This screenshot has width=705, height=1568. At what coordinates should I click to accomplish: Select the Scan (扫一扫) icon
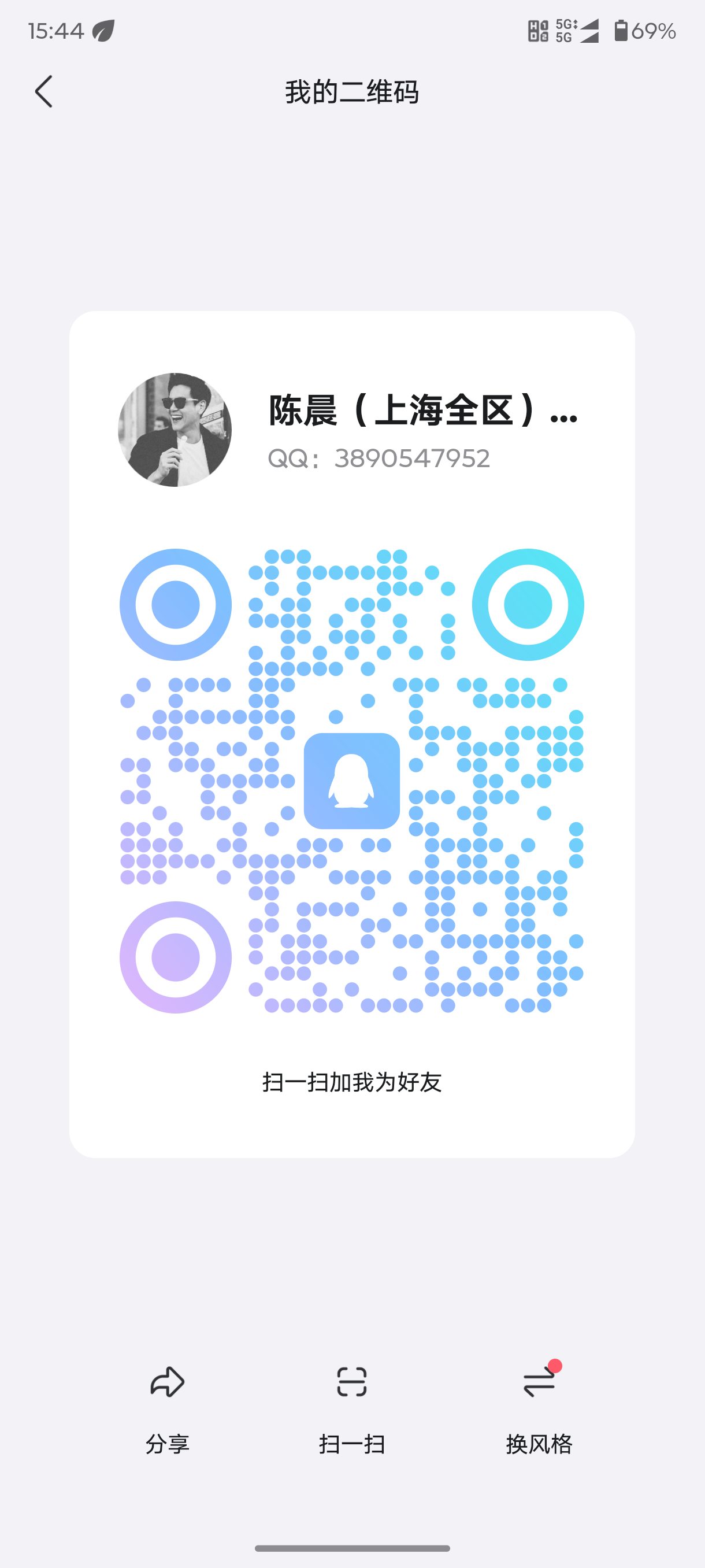click(351, 1381)
